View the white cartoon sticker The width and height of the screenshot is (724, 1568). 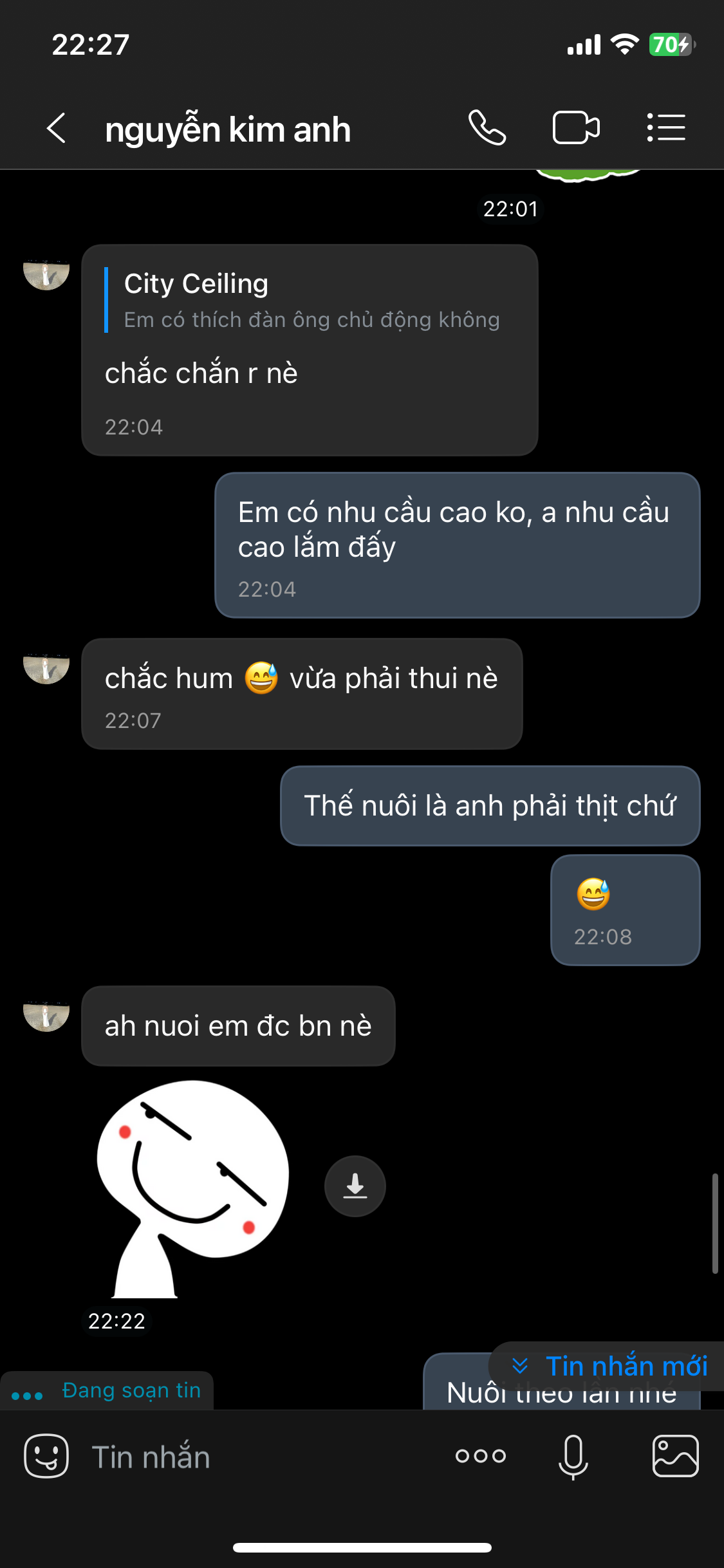click(x=193, y=1188)
